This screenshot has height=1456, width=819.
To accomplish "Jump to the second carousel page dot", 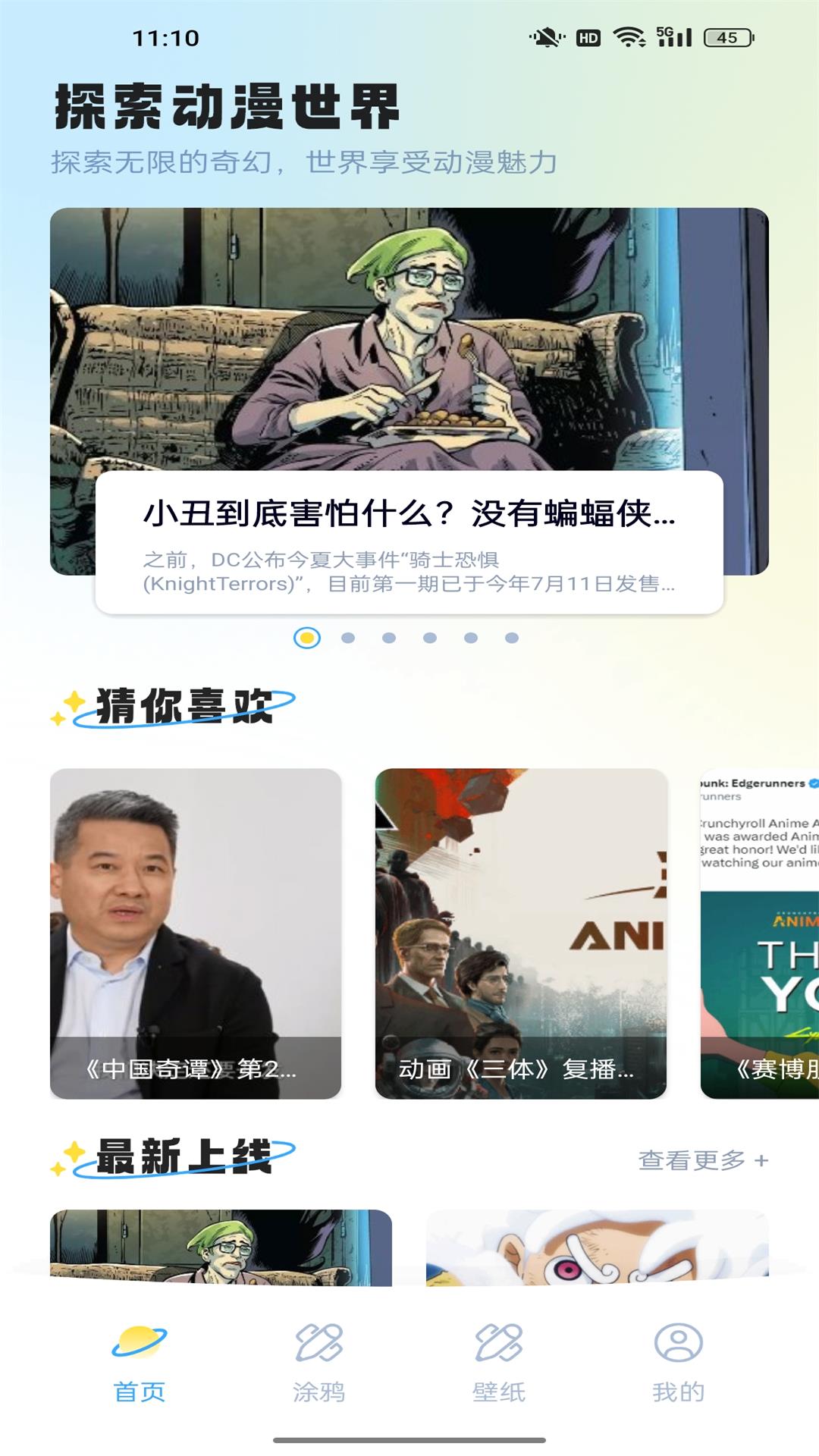I will pos(348,638).
